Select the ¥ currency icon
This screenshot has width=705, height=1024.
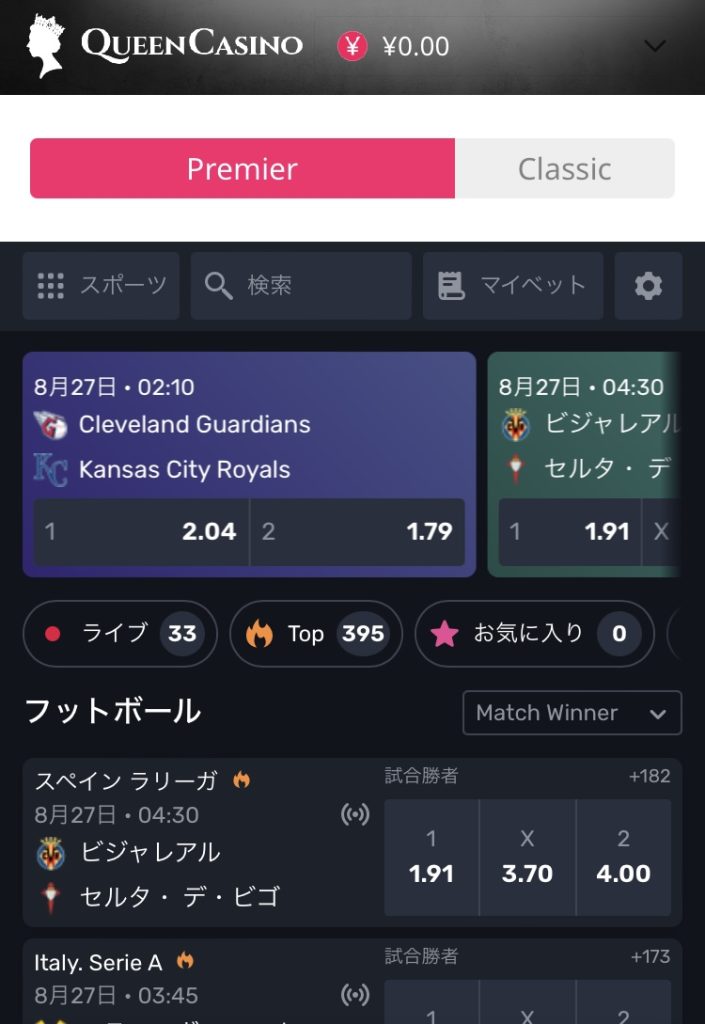352,46
